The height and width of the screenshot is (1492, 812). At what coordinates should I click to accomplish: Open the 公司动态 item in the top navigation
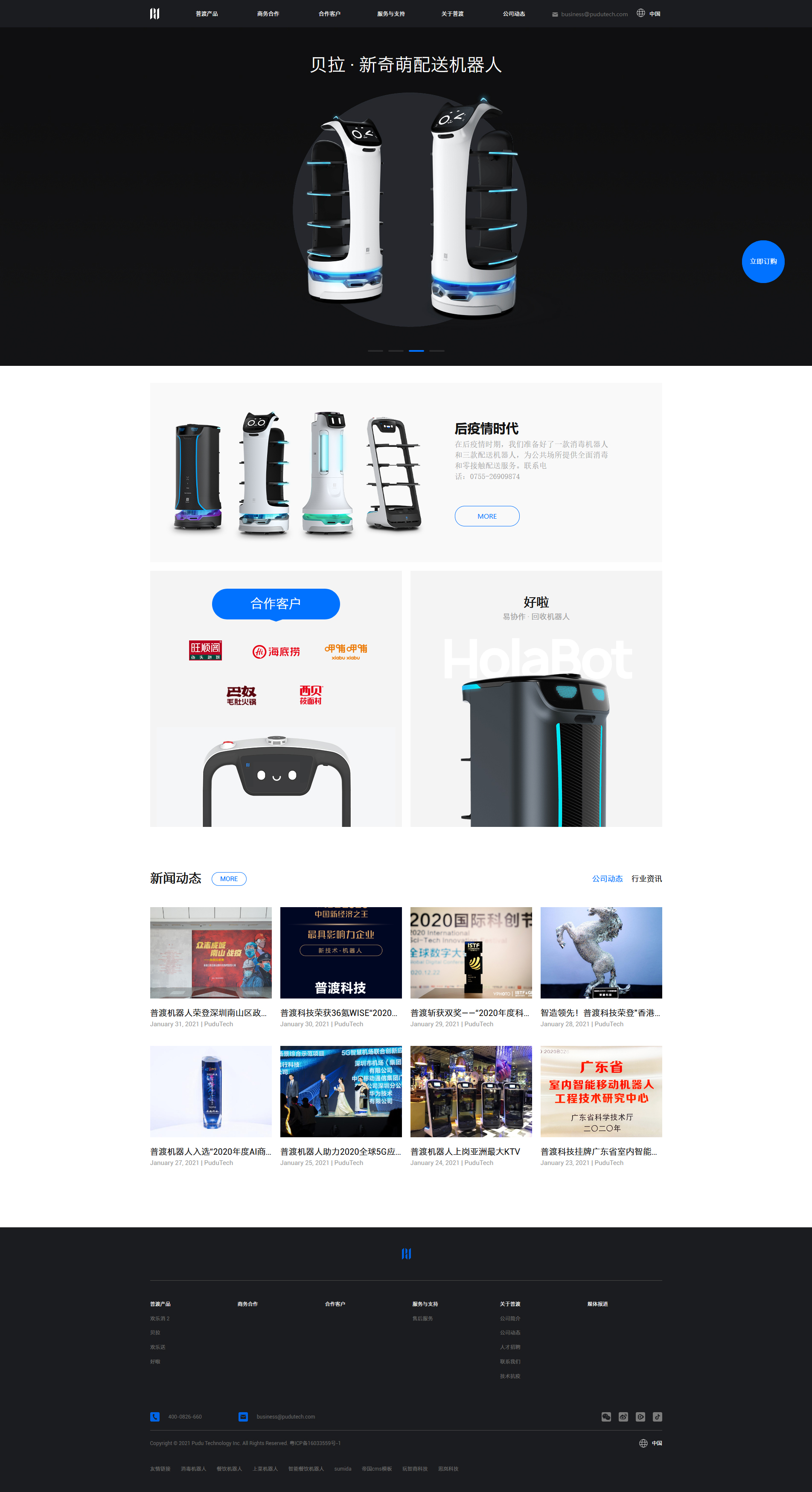pyautogui.click(x=513, y=14)
